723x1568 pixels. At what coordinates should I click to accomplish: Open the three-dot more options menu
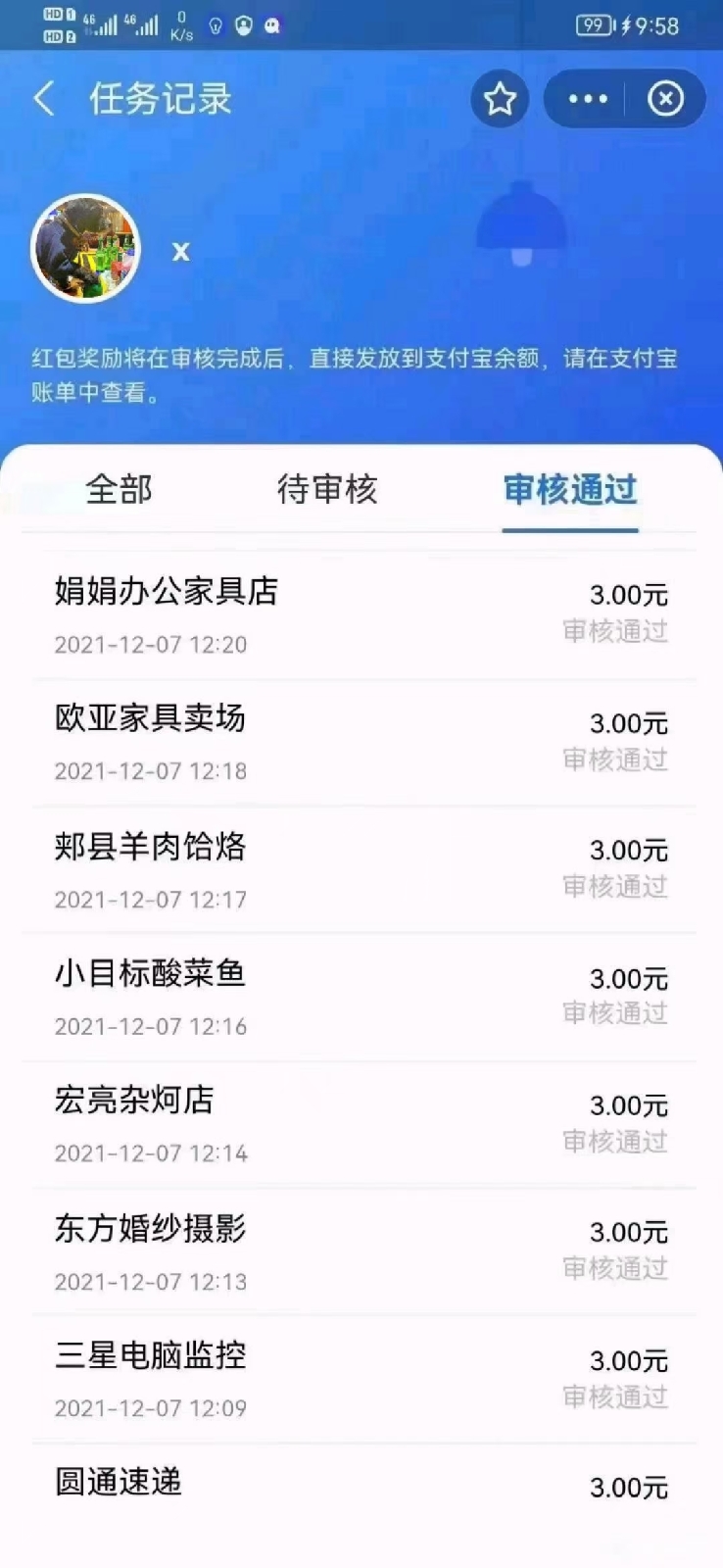coord(588,99)
